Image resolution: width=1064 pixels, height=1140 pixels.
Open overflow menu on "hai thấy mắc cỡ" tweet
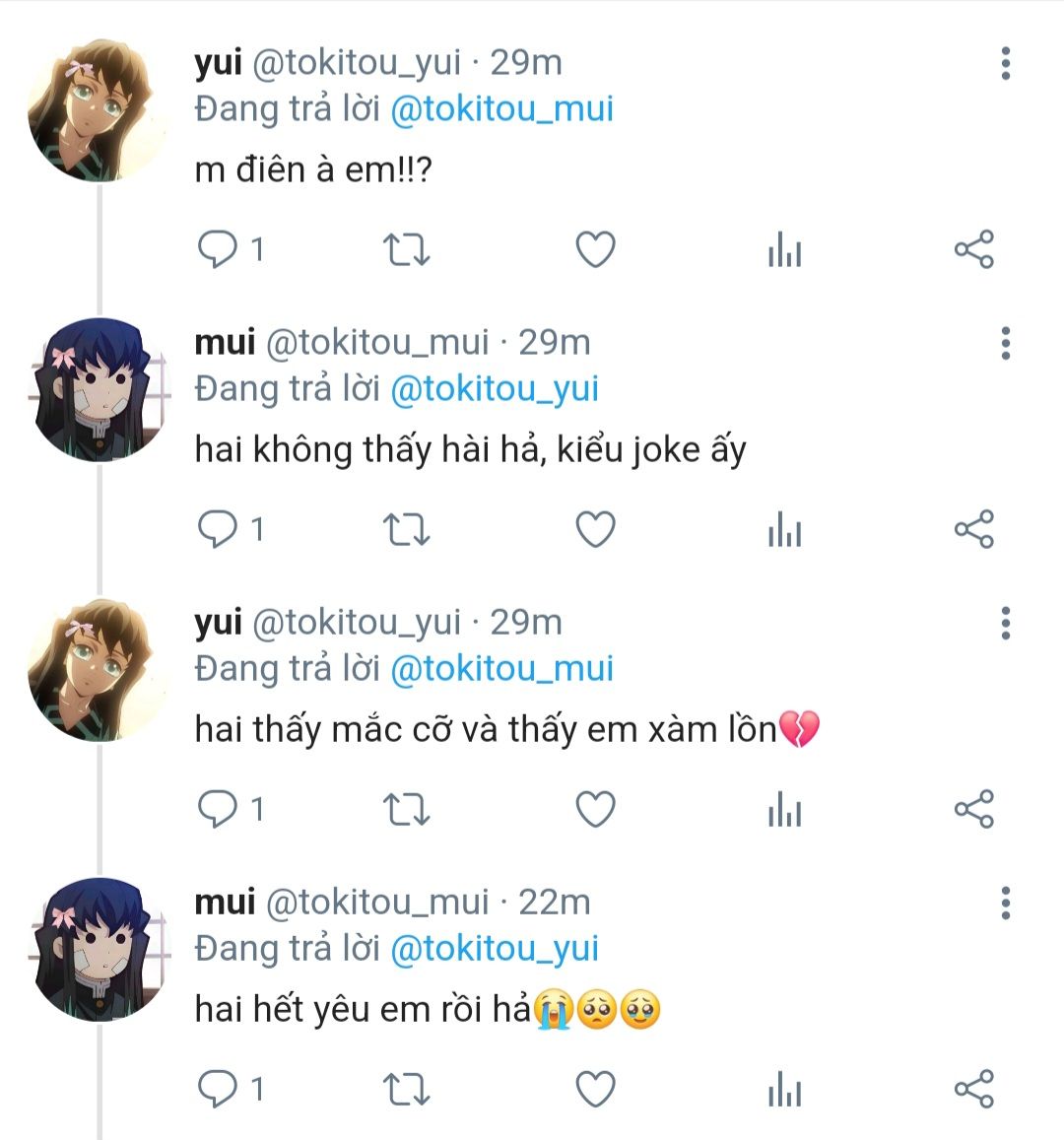(x=1005, y=623)
